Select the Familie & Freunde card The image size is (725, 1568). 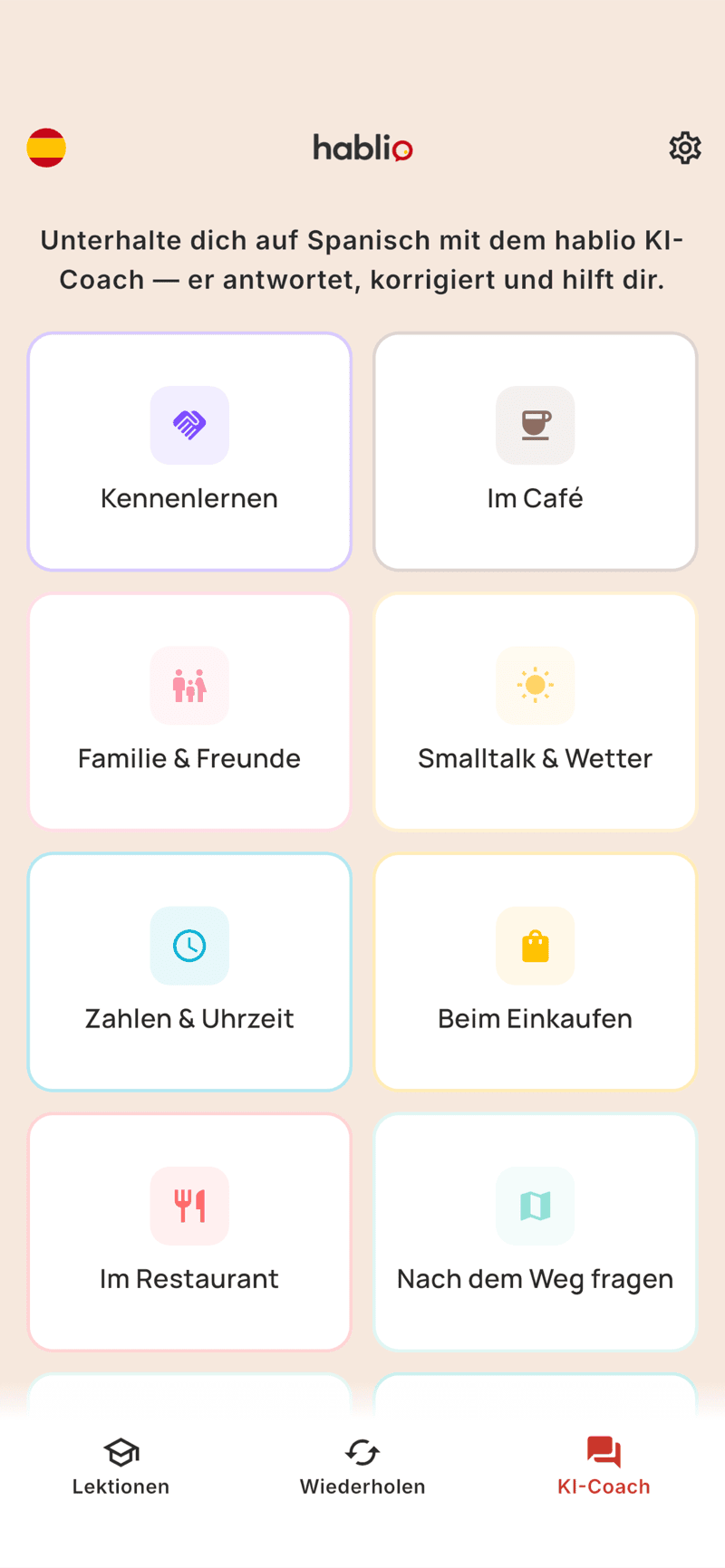tap(189, 712)
